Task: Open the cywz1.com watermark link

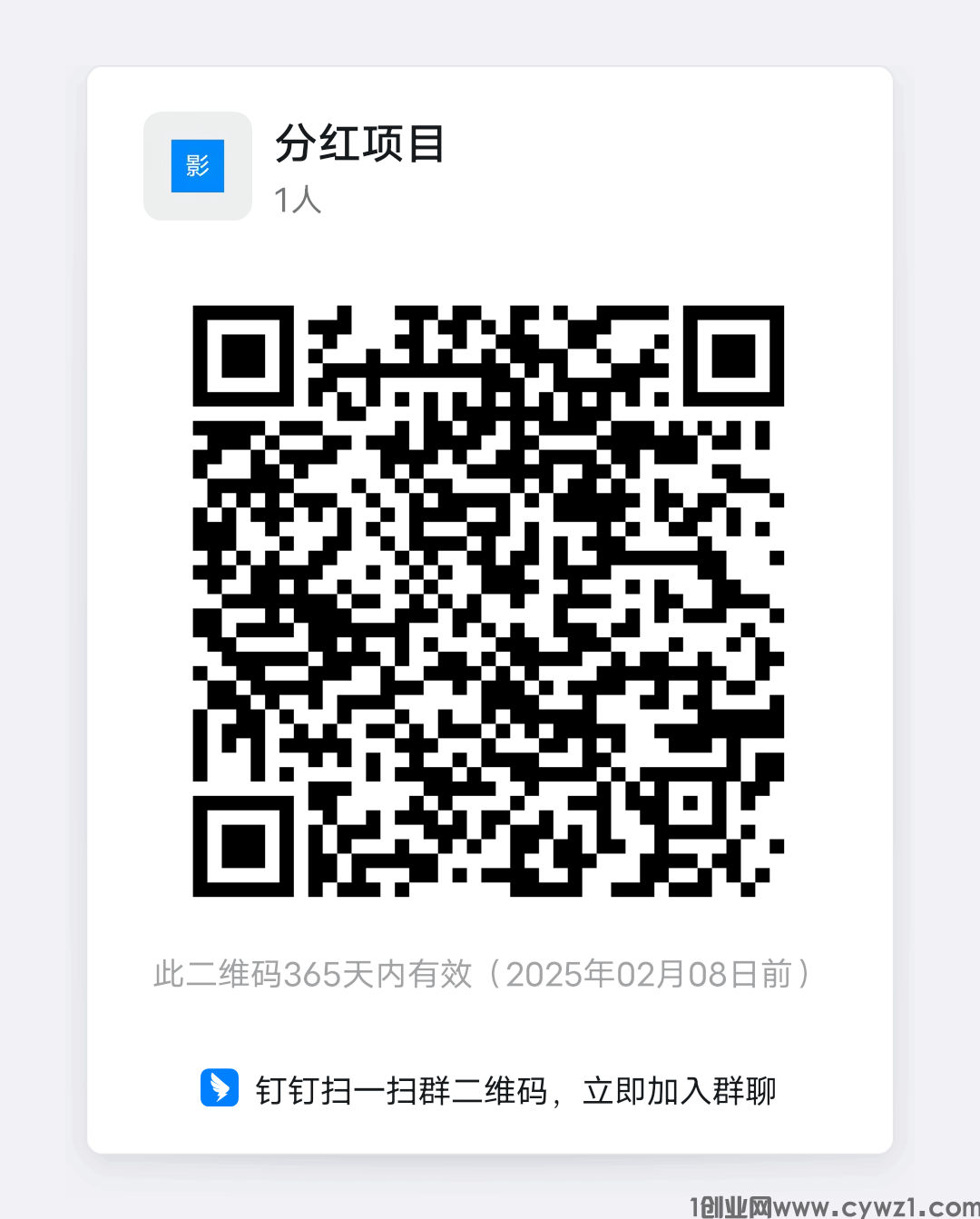Action: 876,1207
